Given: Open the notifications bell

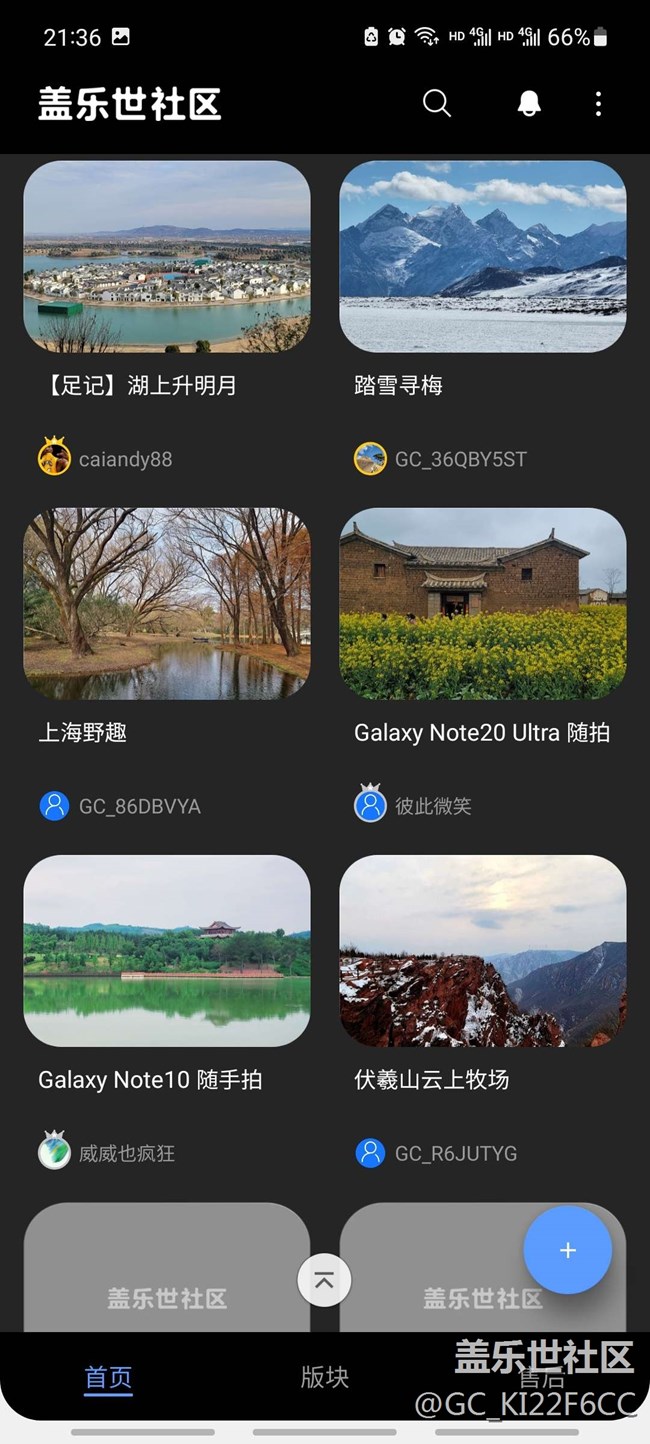Looking at the screenshot, I should coord(529,104).
